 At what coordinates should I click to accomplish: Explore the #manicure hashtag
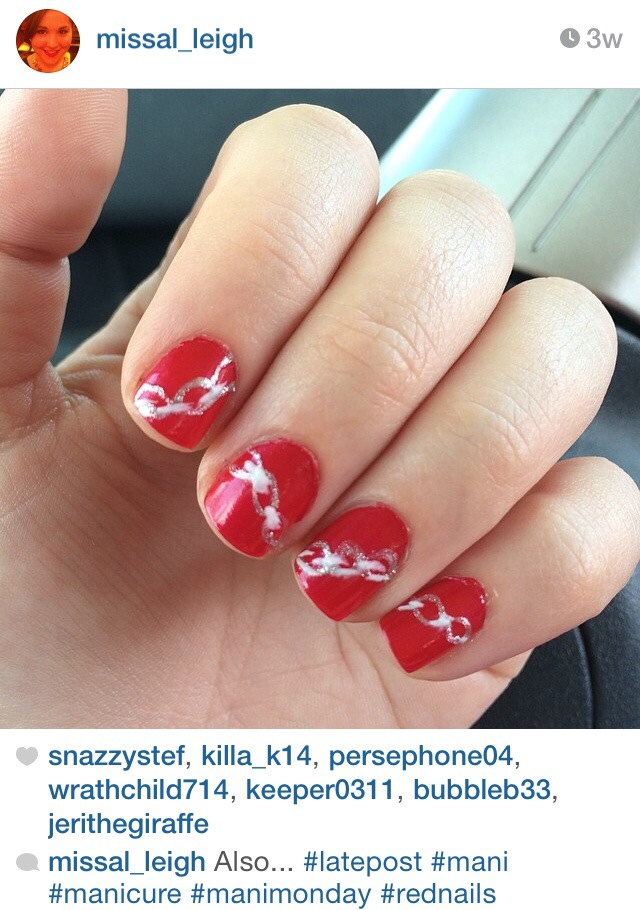(115, 894)
